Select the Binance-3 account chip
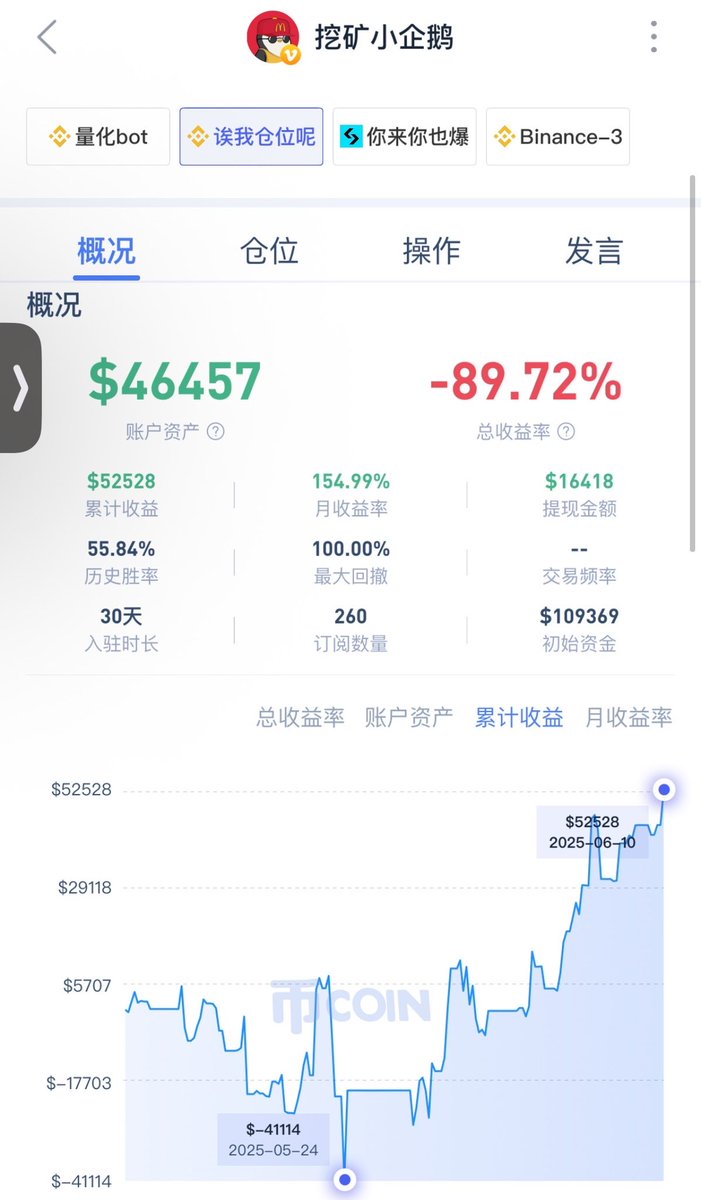The image size is (701, 1200). pyautogui.click(x=558, y=137)
